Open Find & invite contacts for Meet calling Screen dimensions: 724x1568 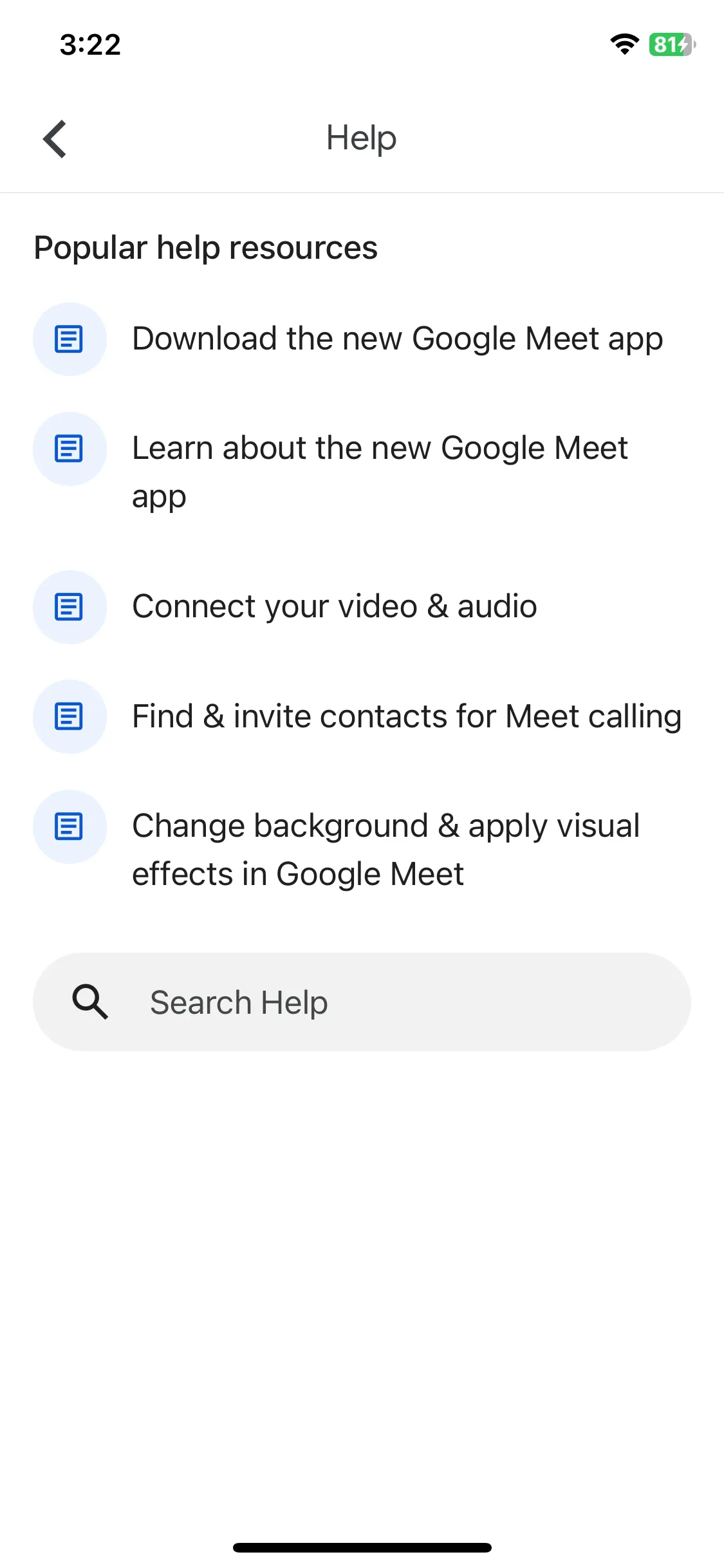(406, 717)
